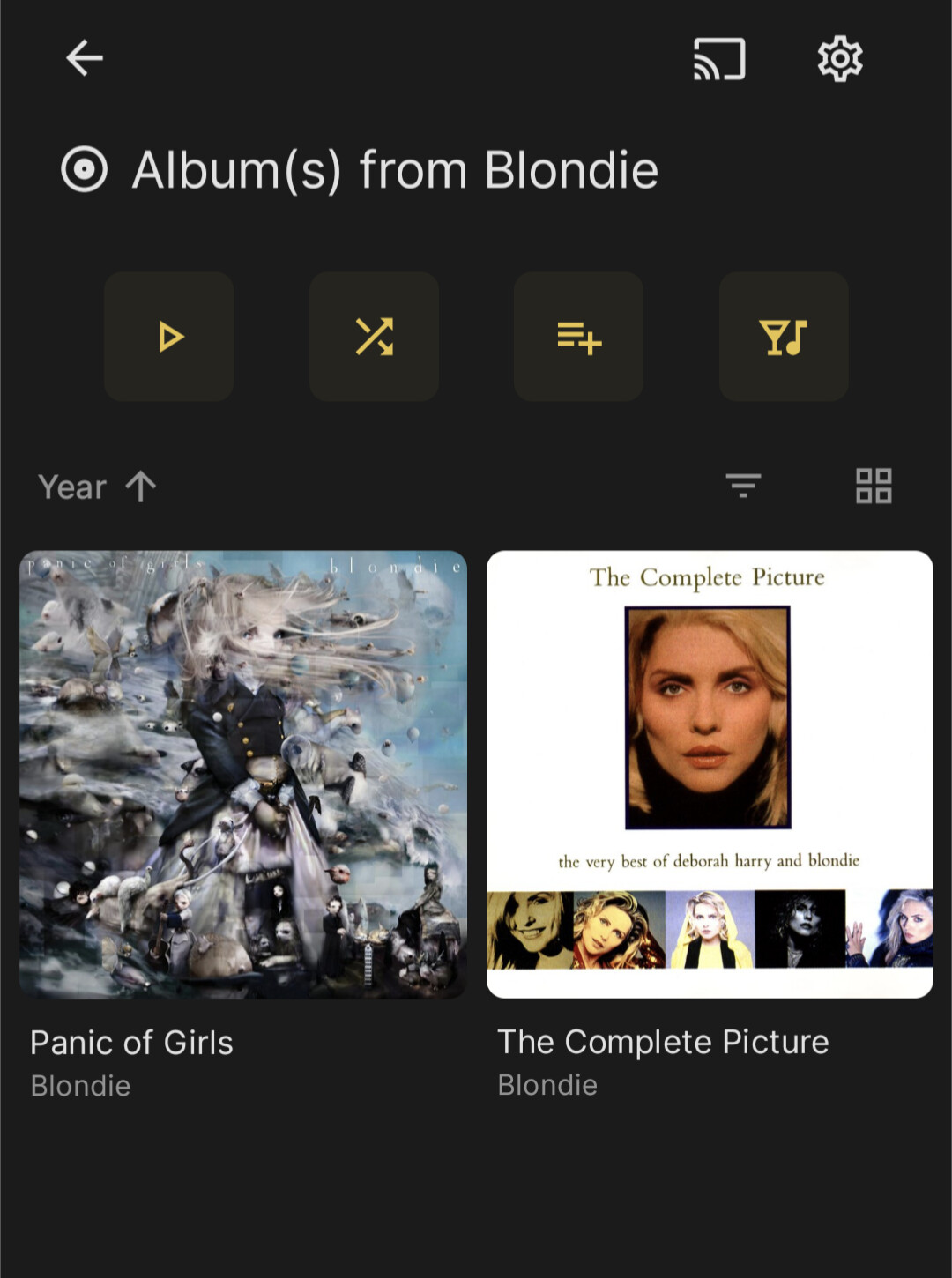Image resolution: width=952 pixels, height=1278 pixels.
Task: Open The Complete Picture album
Action: [x=710, y=774]
